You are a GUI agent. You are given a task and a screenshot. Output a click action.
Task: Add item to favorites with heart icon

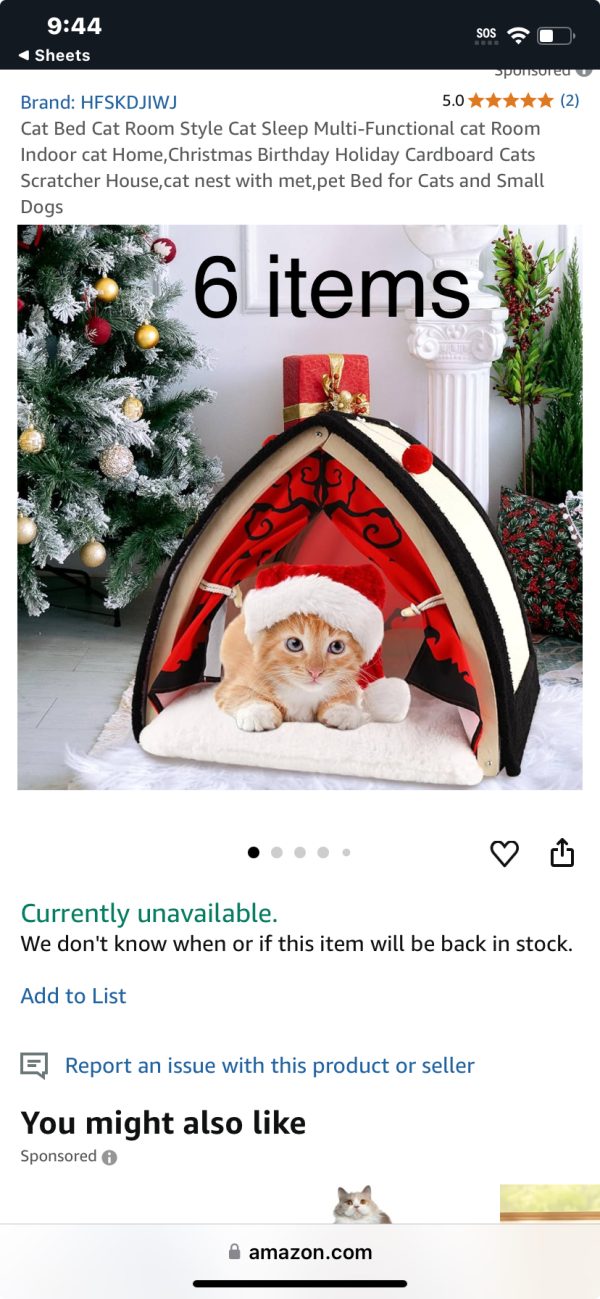coord(505,853)
